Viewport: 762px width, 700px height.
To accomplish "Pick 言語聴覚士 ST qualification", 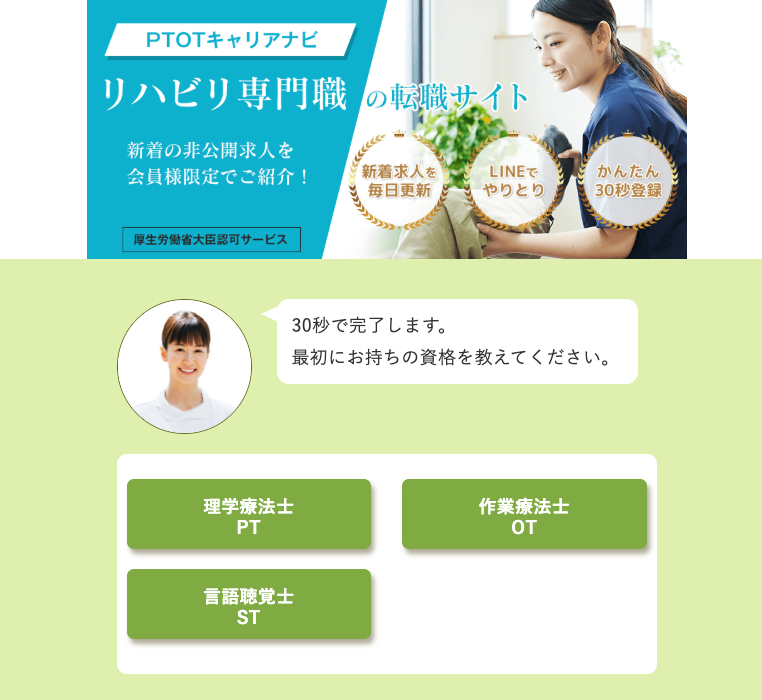I will 248,604.
